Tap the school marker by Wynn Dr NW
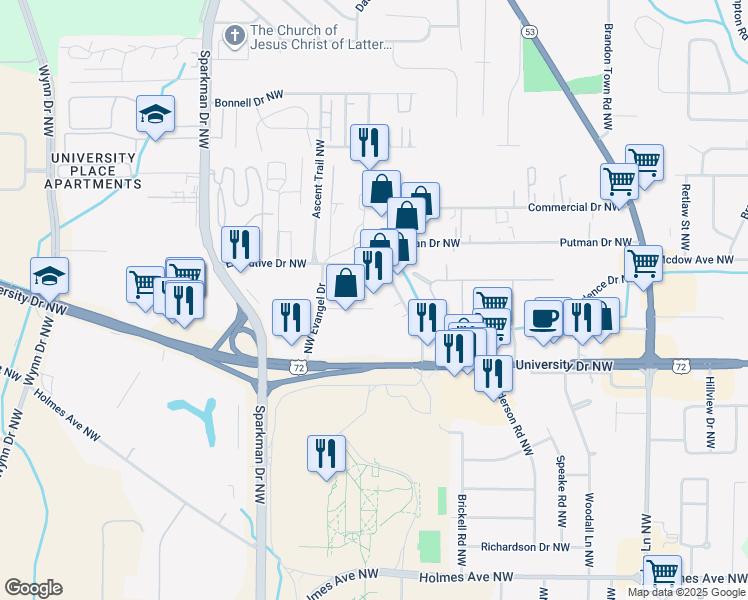This screenshot has width=748, height=600. pos(49,279)
